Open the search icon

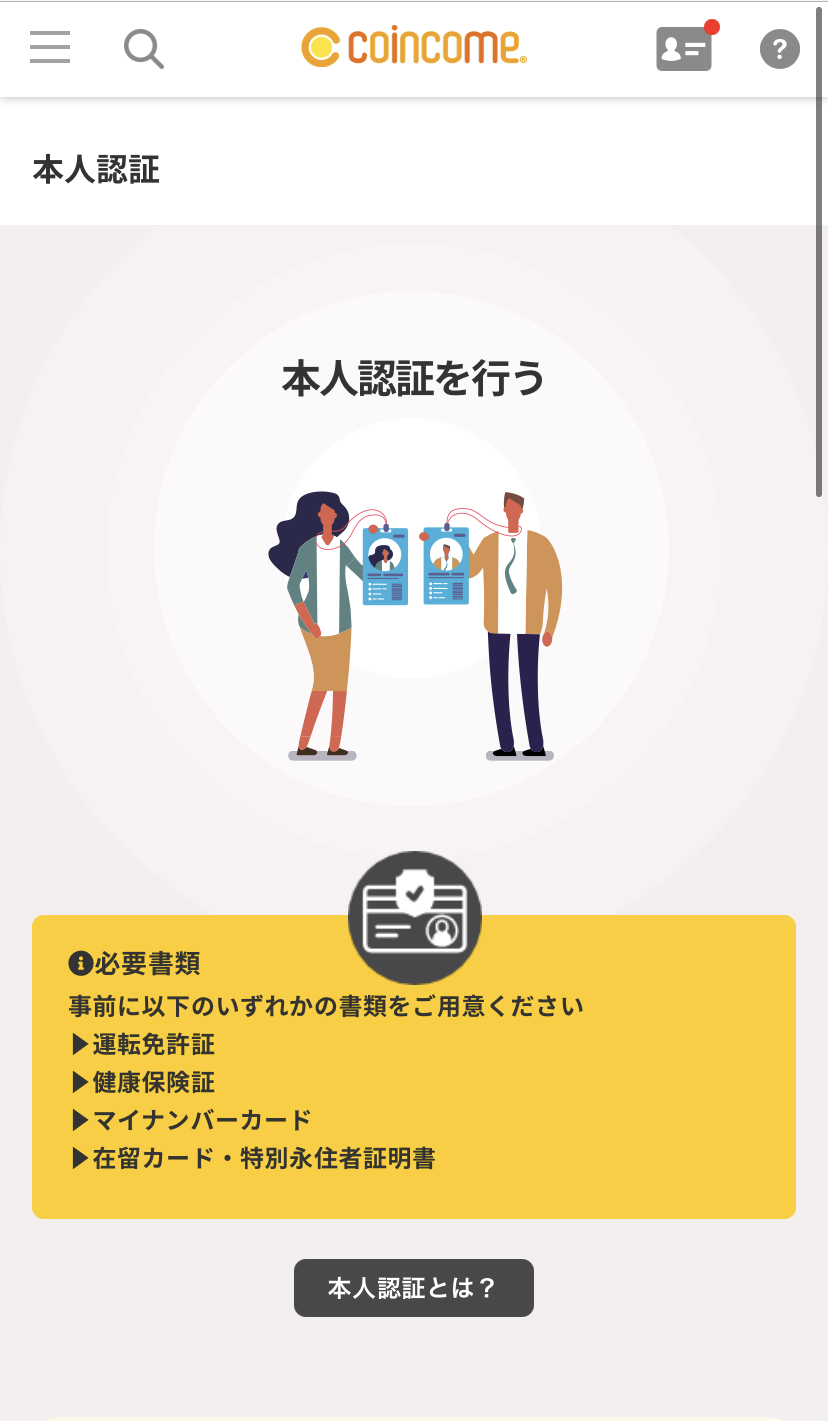(143, 48)
